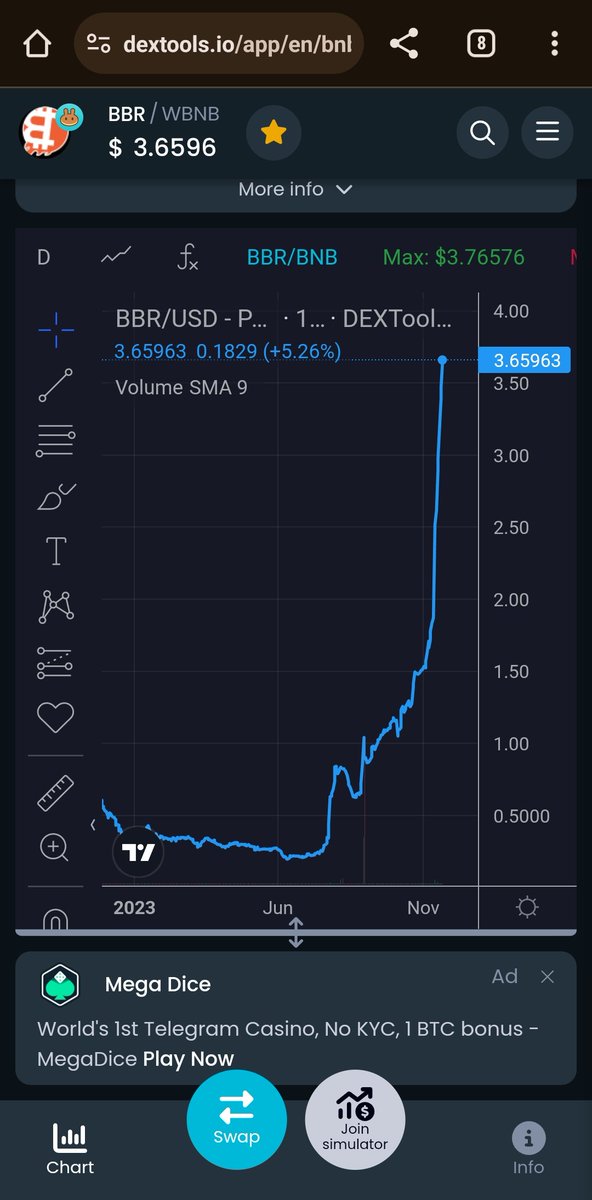The height and width of the screenshot is (1200, 592).
Task: Favorite BBR with the star icon
Action: click(x=274, y=132)
